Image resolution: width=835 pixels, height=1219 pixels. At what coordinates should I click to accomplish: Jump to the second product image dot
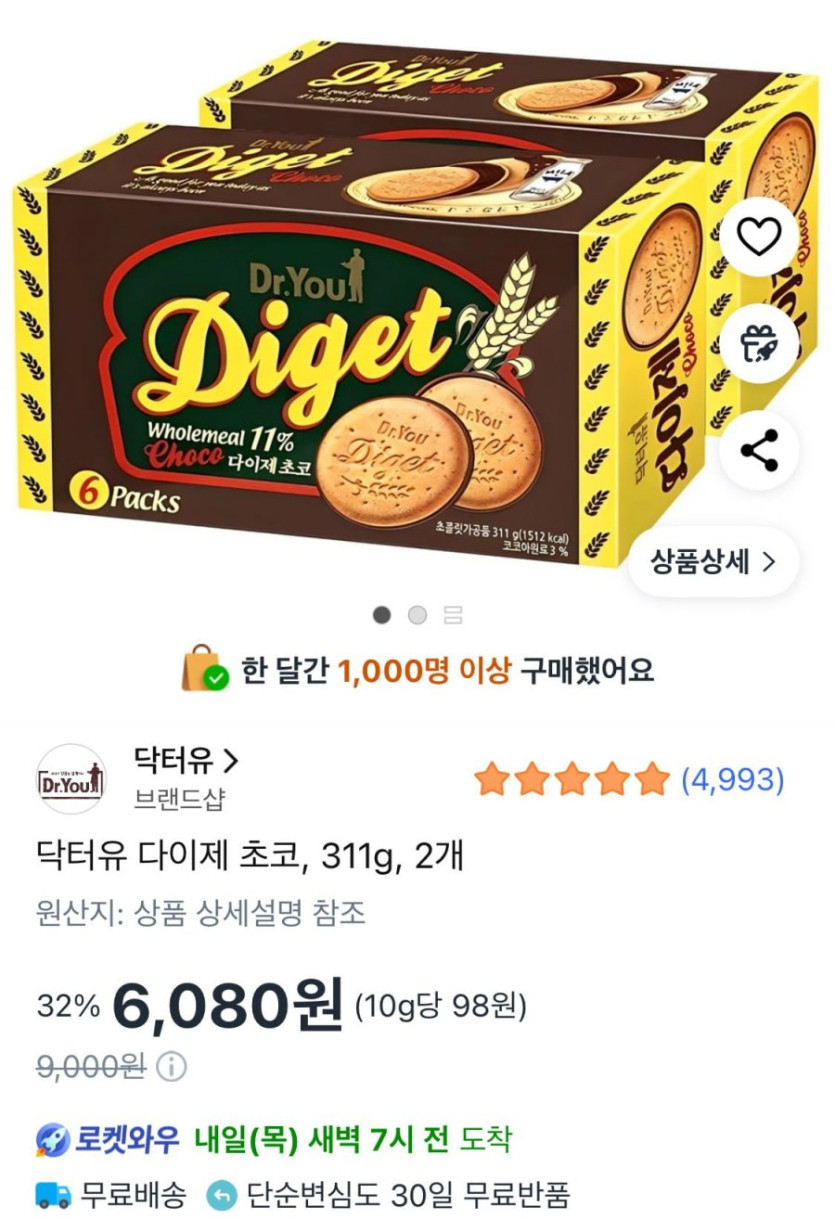(417, 615)
